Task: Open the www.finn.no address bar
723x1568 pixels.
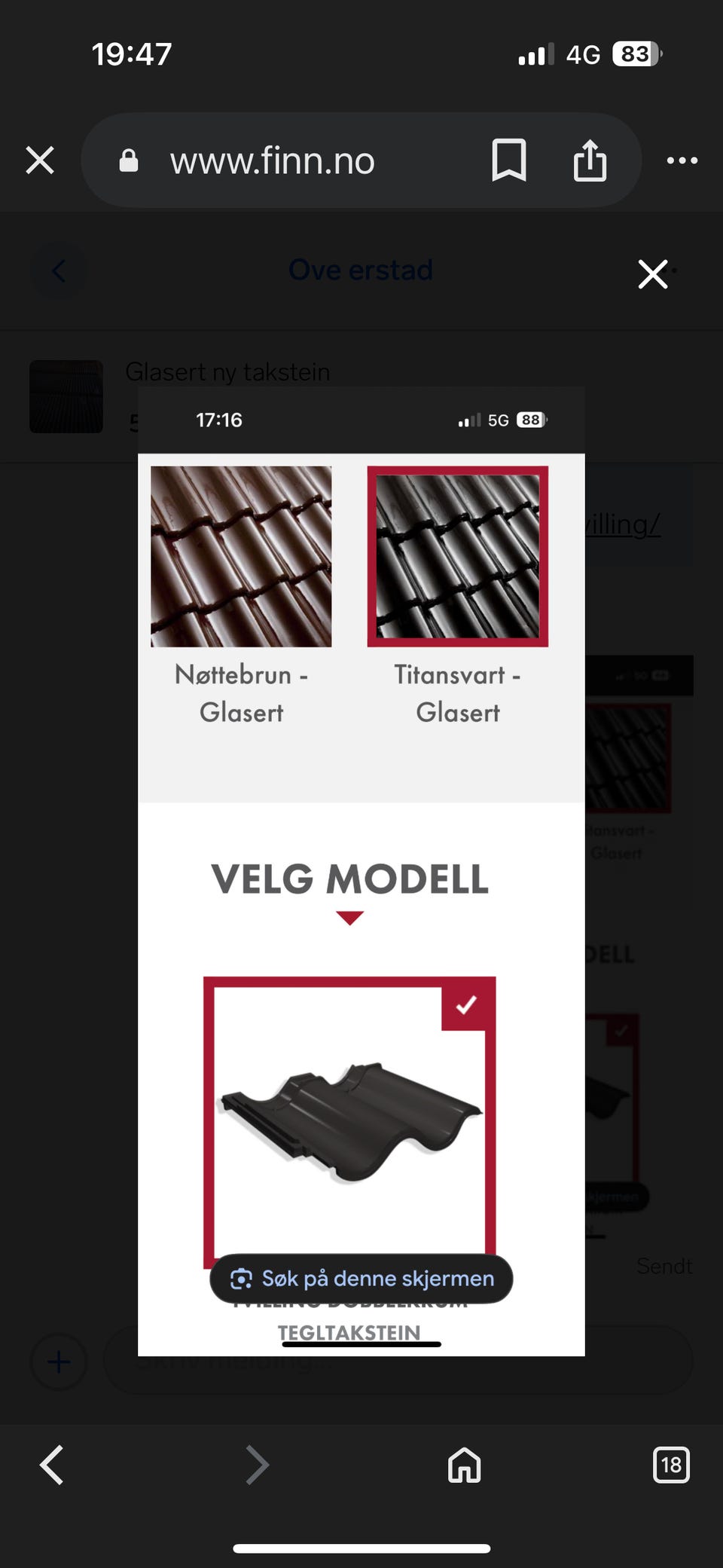Action: 271,160
